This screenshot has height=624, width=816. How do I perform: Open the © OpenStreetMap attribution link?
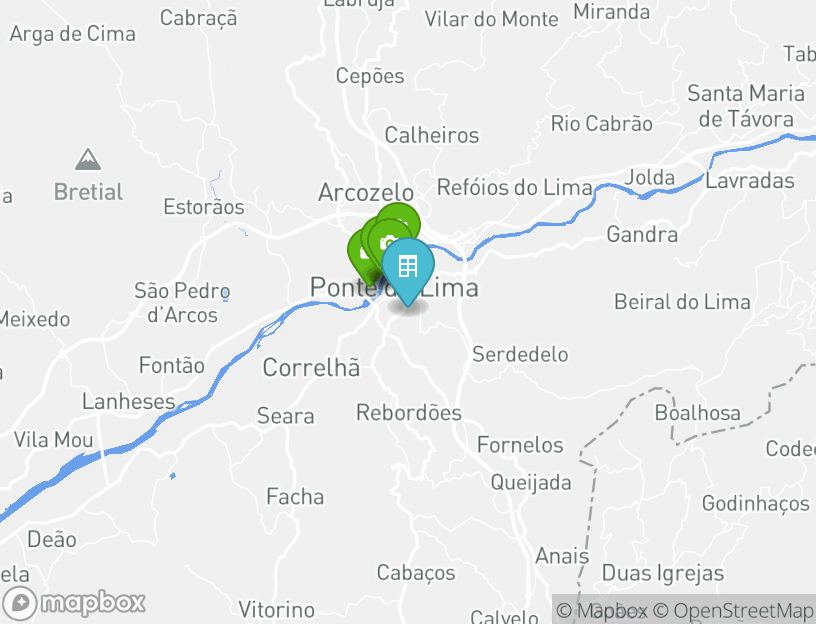733,610
